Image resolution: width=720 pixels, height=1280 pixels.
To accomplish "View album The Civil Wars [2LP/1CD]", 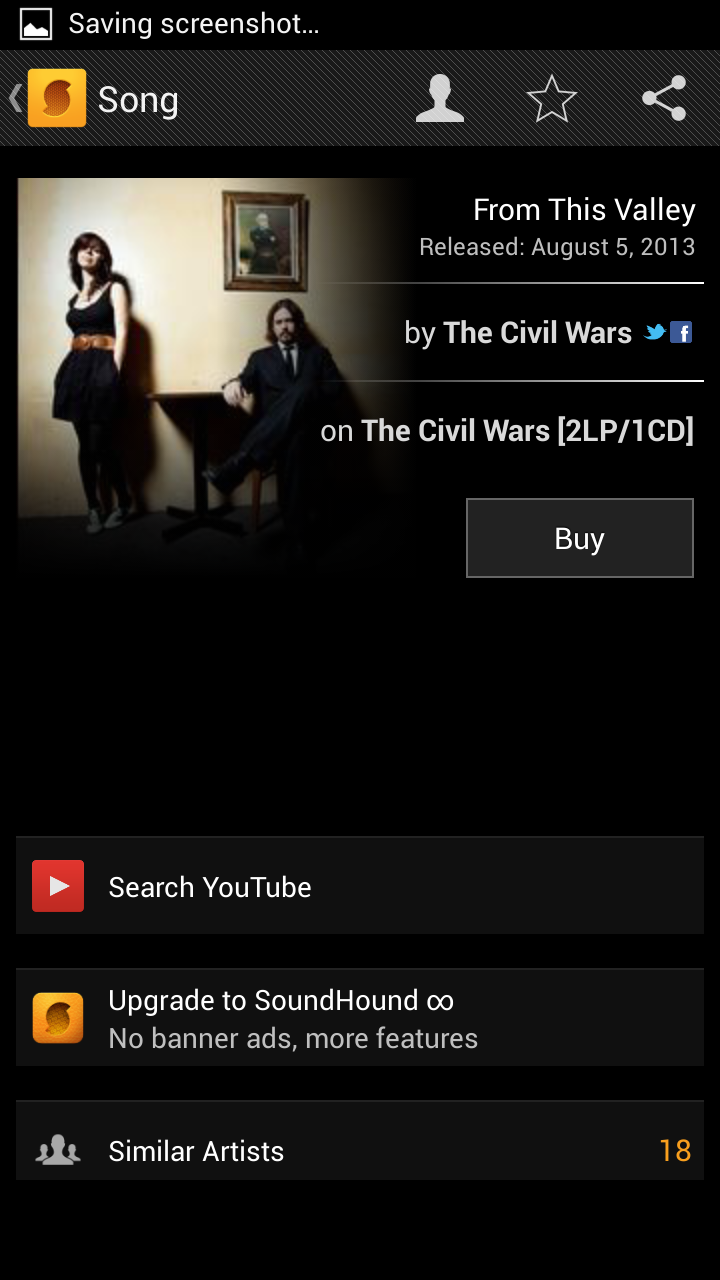I will coord(526,431).
